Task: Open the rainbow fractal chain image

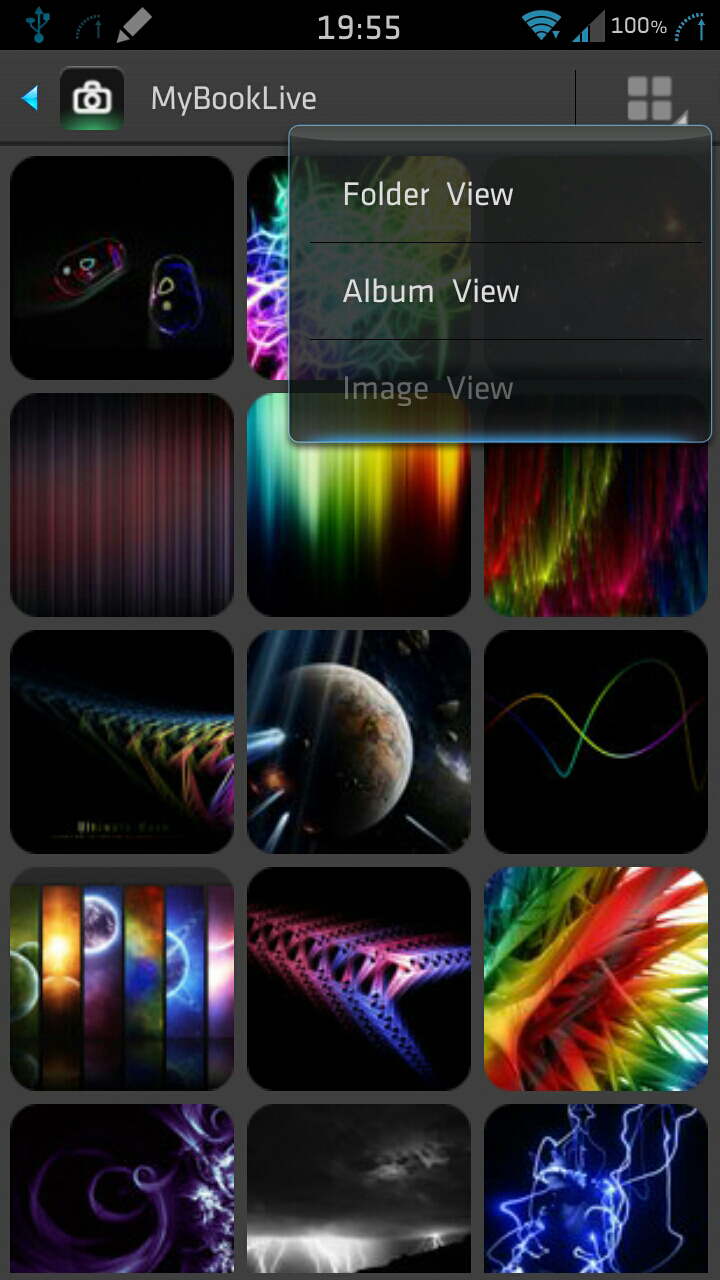Action: 122,741
